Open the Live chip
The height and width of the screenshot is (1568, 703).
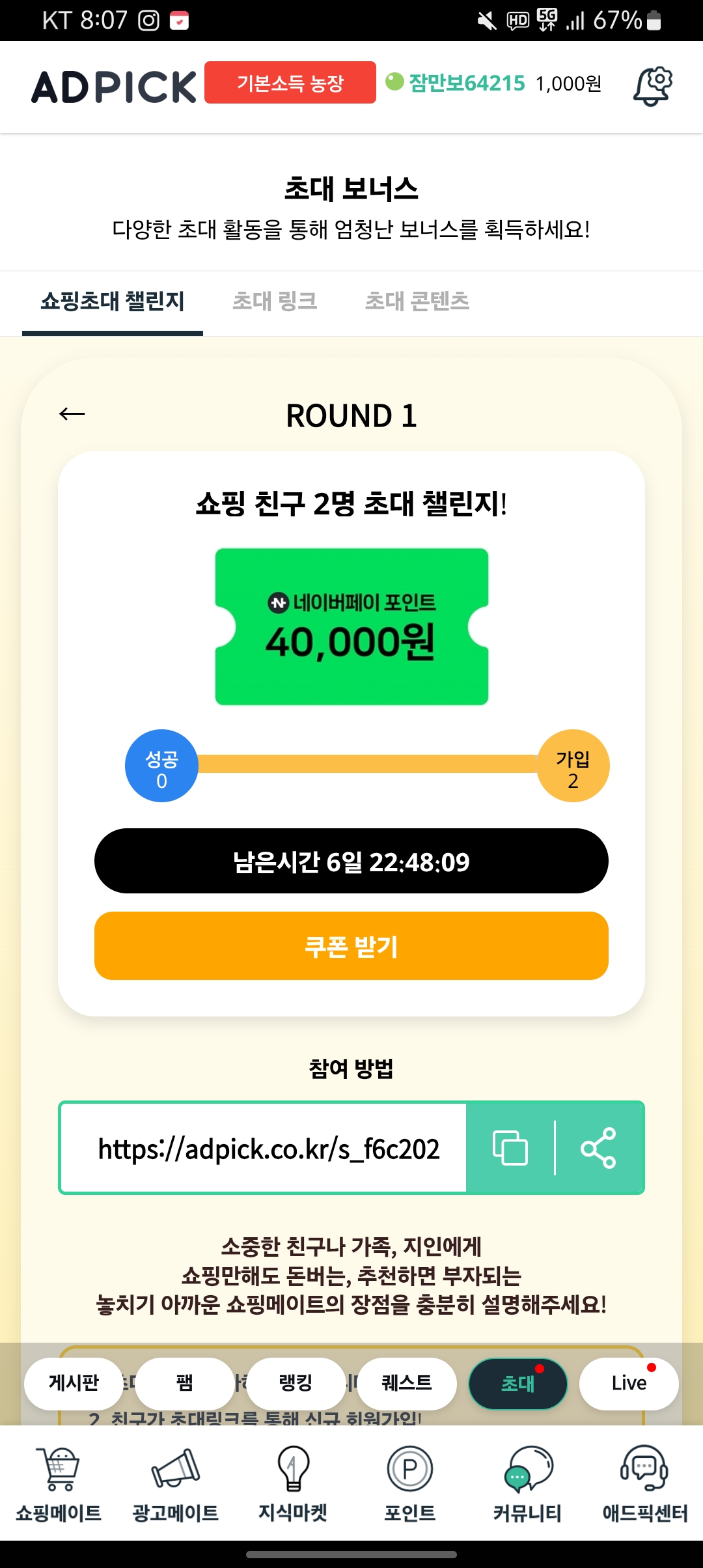pos(629,1383)
